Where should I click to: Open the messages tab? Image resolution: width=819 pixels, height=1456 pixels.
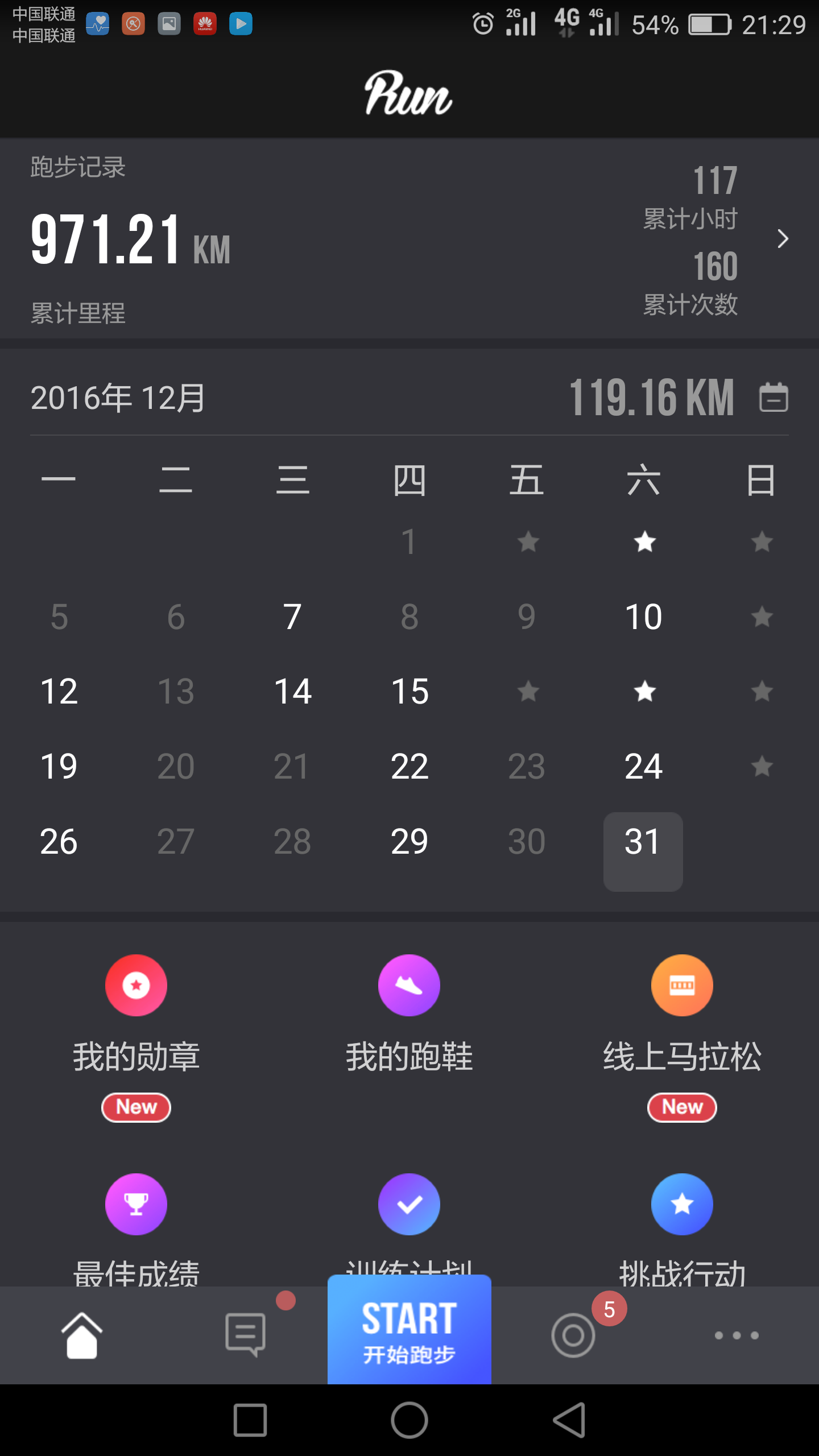click(x=246, y=1335)
